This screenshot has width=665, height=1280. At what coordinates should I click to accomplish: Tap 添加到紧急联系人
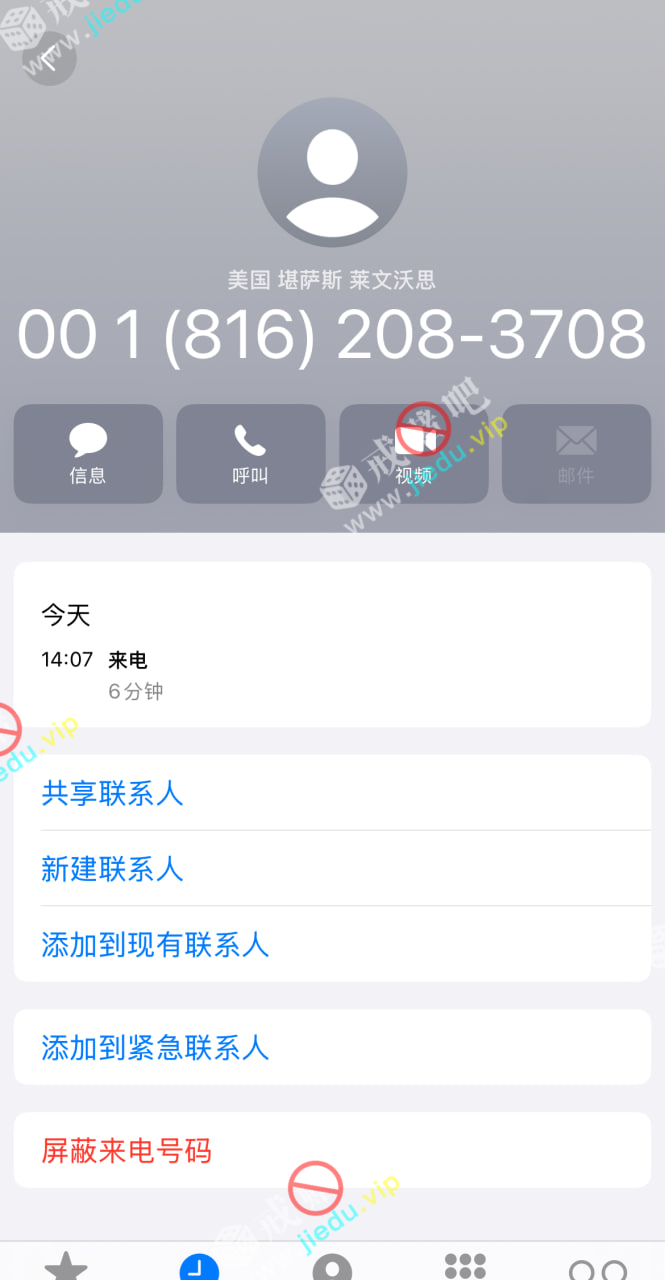click(155, 1047)
